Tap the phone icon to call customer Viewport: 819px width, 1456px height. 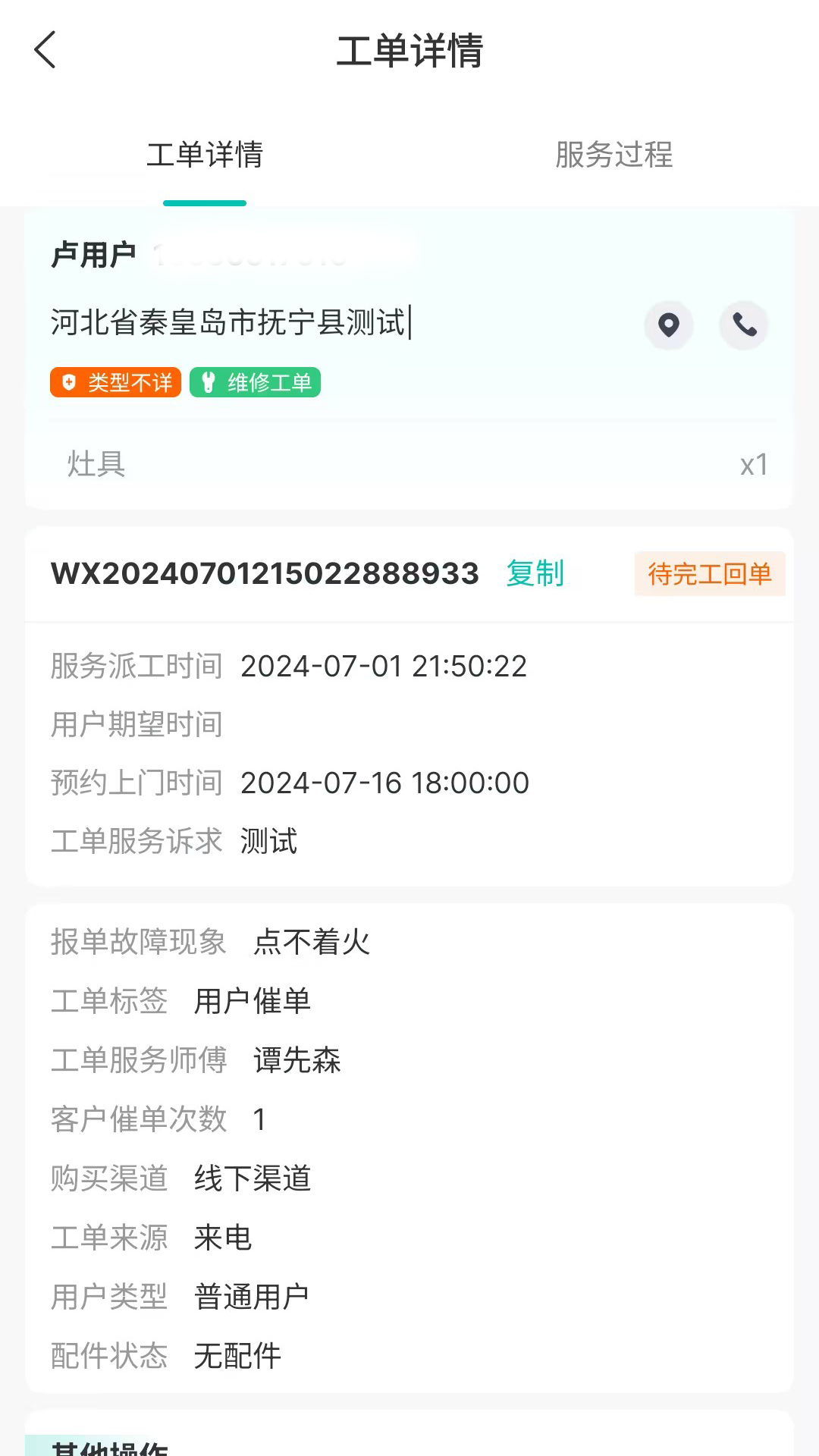tap(743, 325)
